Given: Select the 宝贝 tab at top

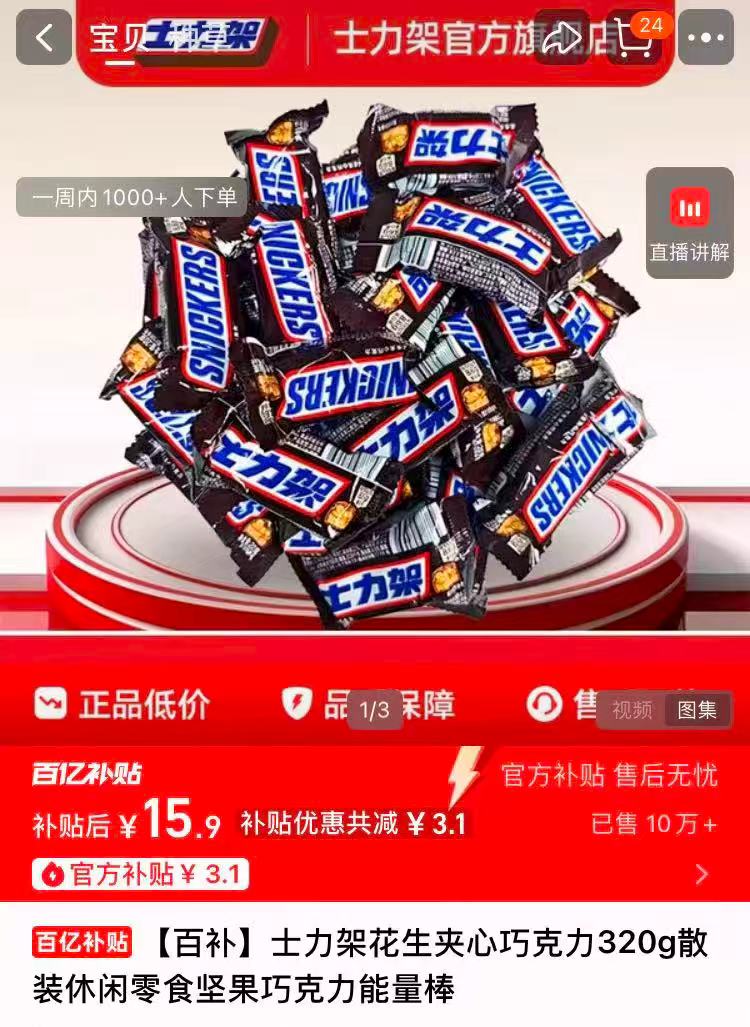Looking at the screenshot, I should point(113,38).
